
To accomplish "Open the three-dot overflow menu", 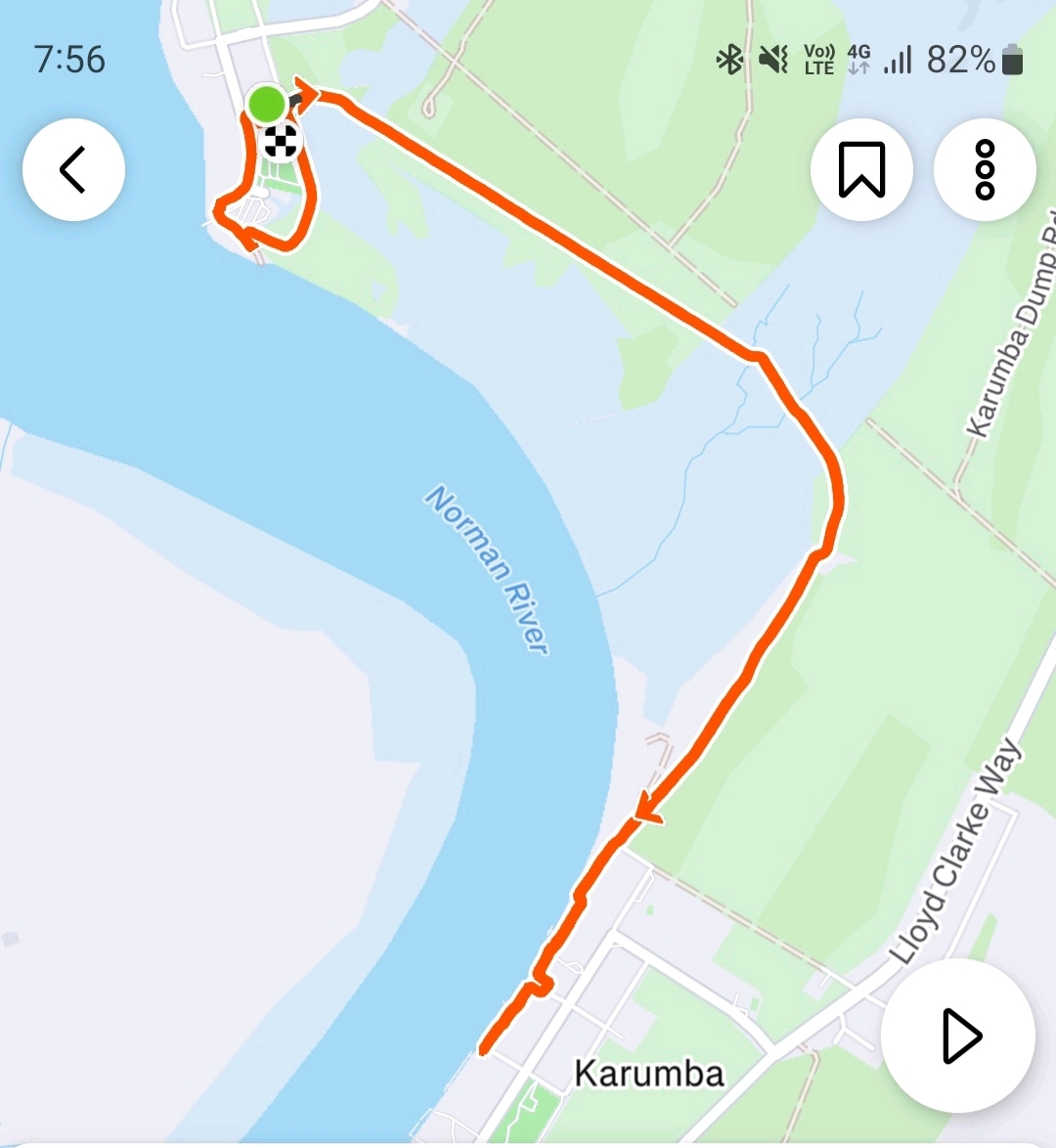I will [985, 170].
